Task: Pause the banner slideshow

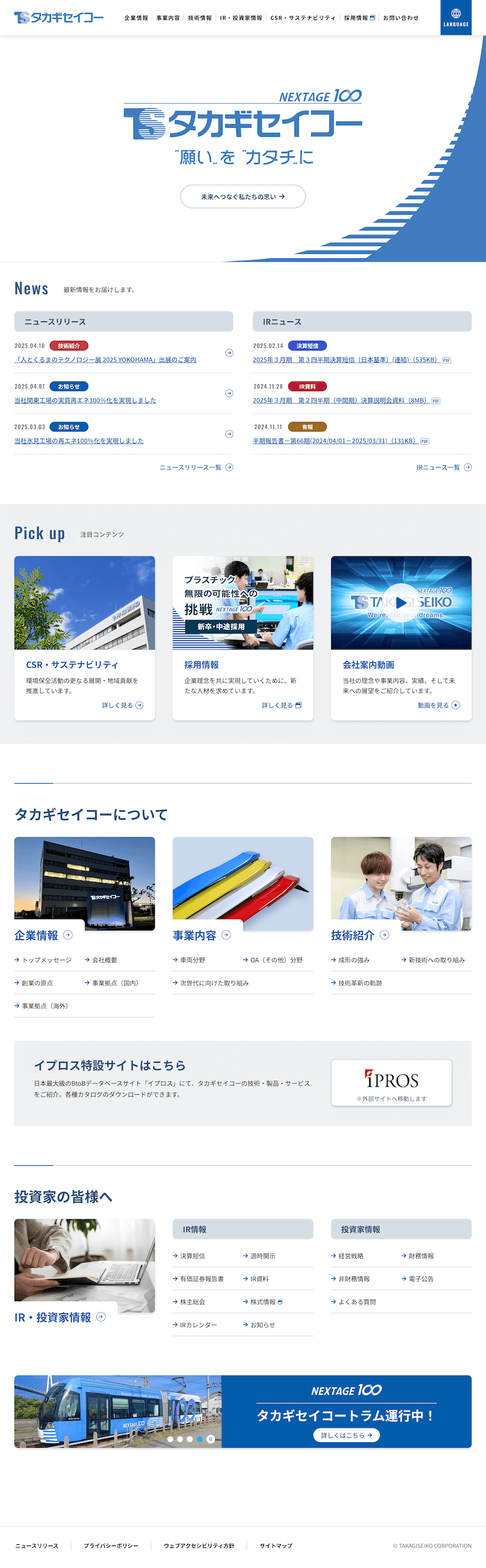Action: pos(210,1440)
